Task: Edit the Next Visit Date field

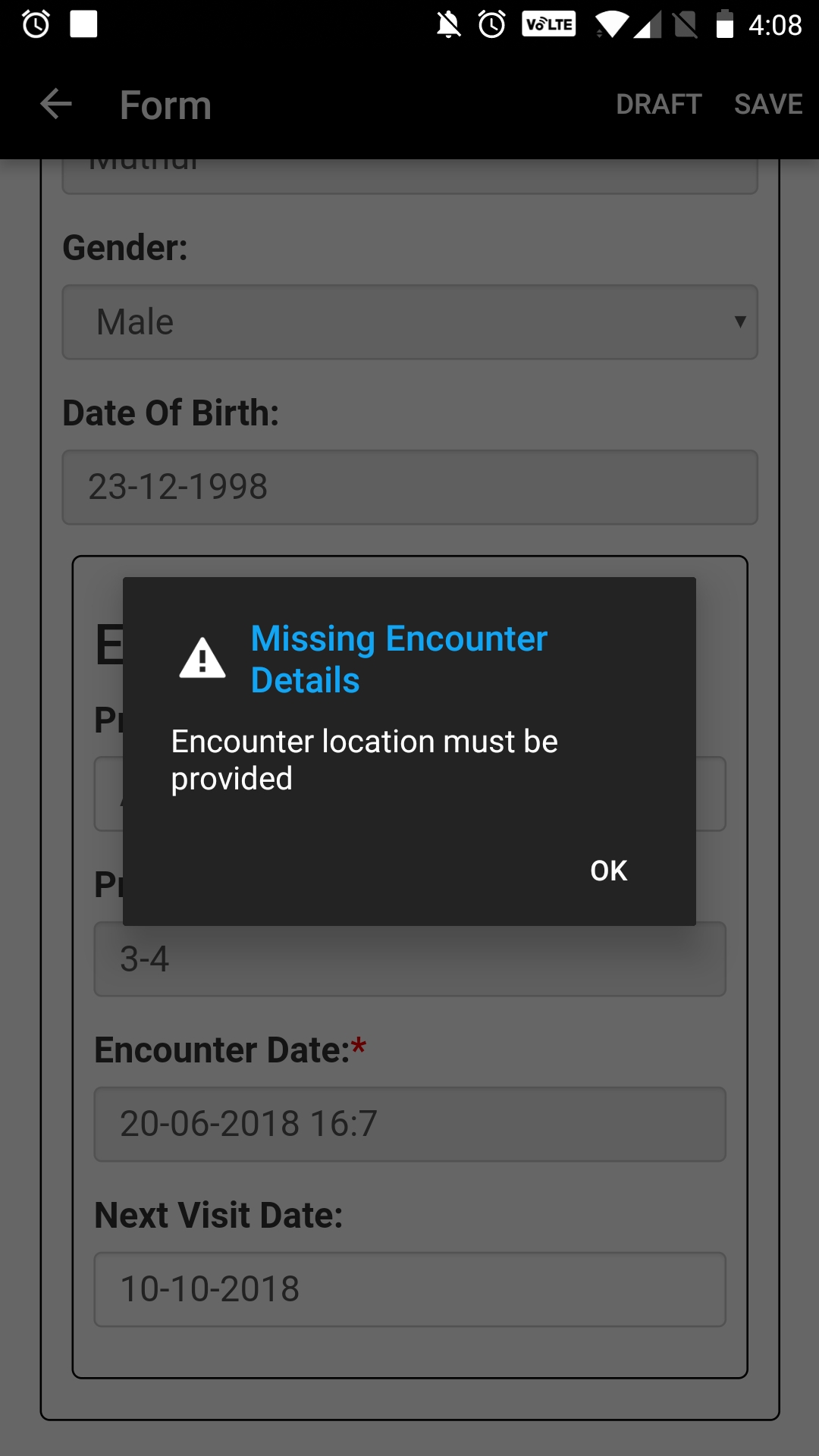Action: [409, 1289]
